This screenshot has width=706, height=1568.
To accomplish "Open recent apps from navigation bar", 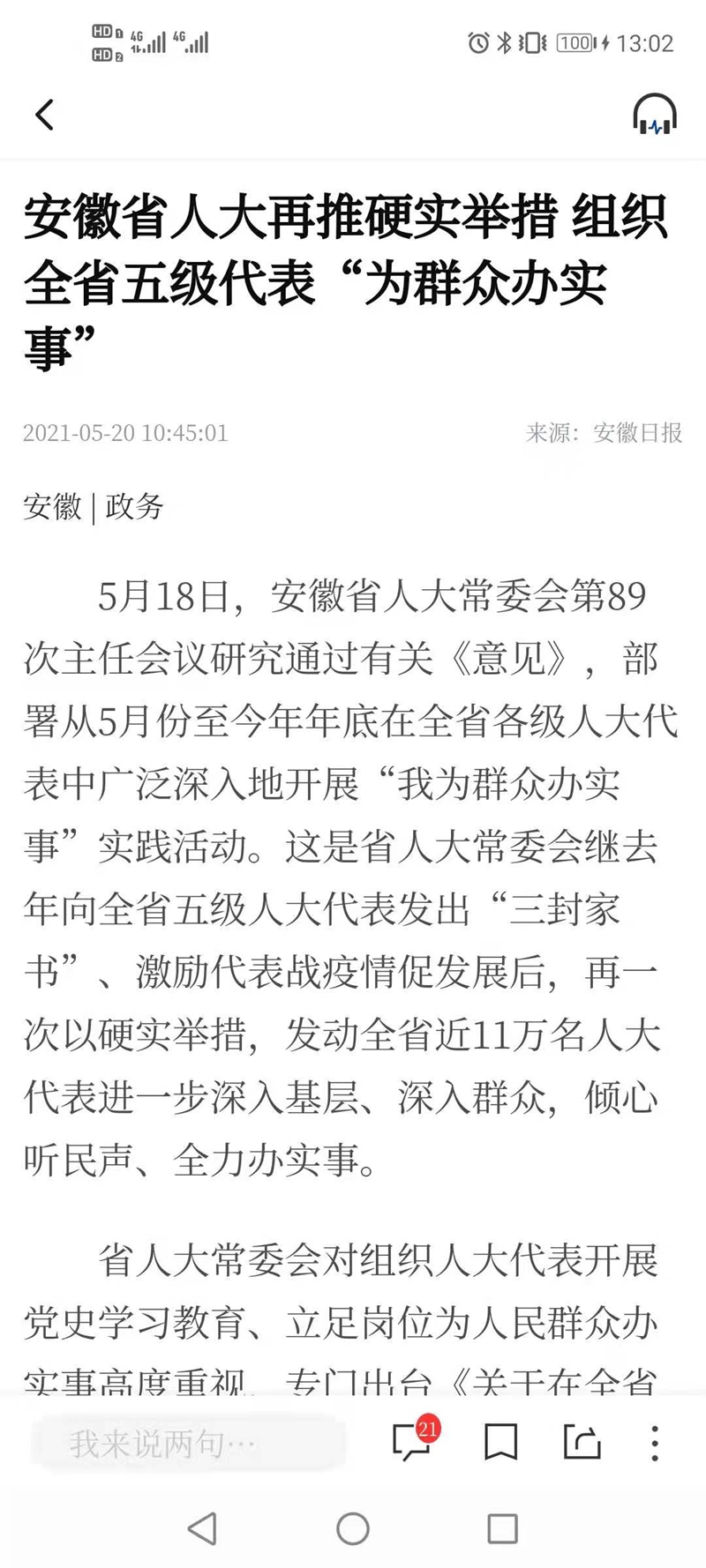I will [x=502, y=1528].
